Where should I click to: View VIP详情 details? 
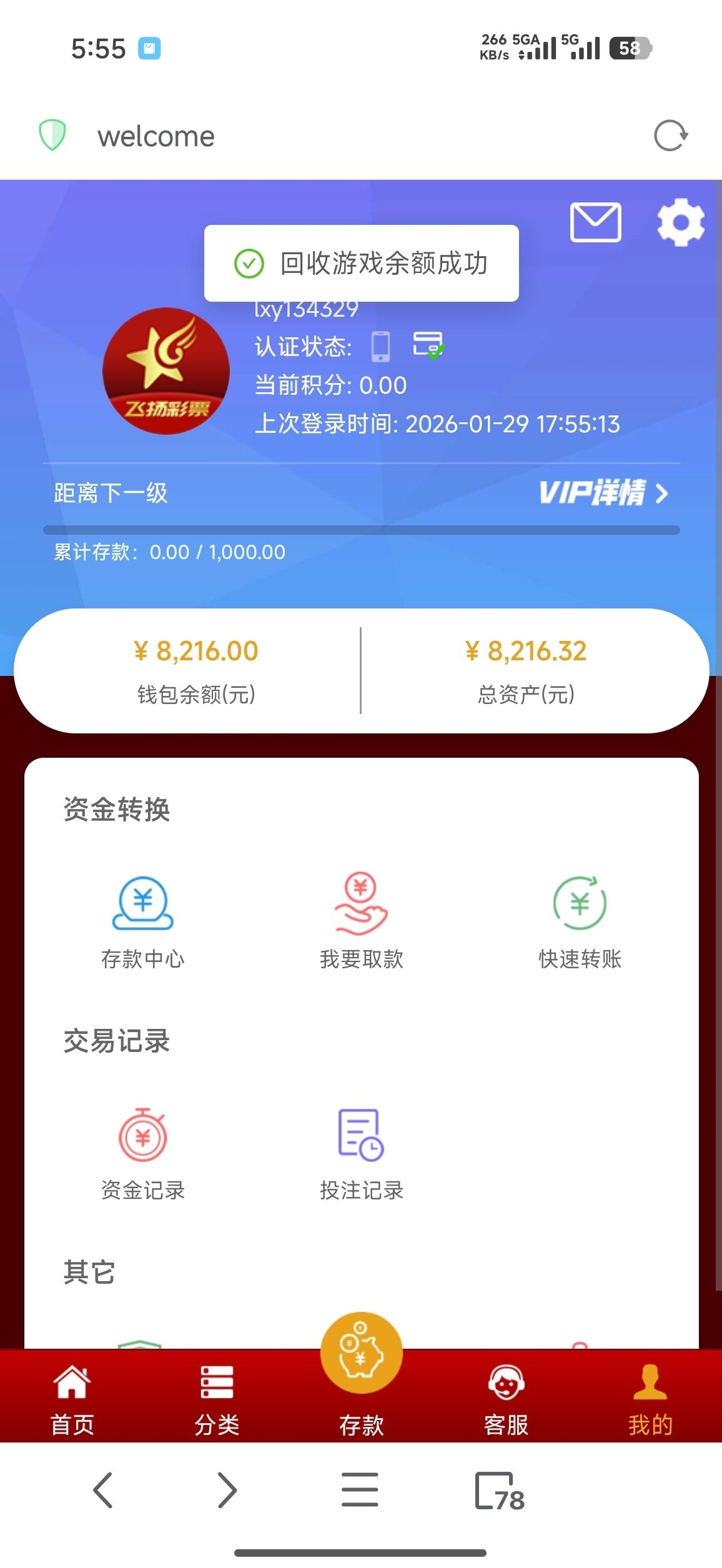603,493
